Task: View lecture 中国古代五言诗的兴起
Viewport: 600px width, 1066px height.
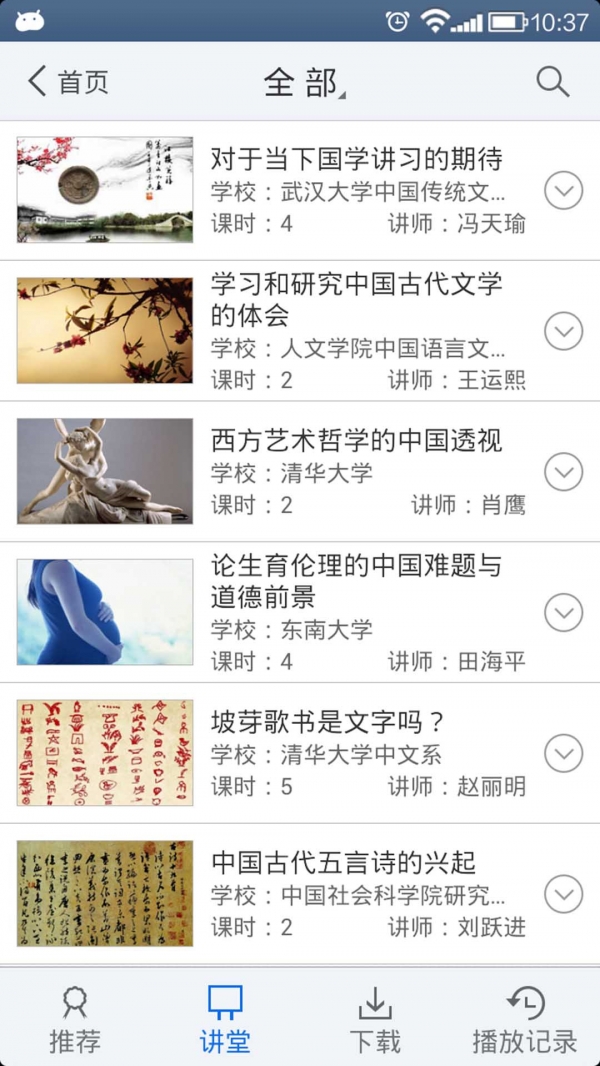Action: point(343,862)
